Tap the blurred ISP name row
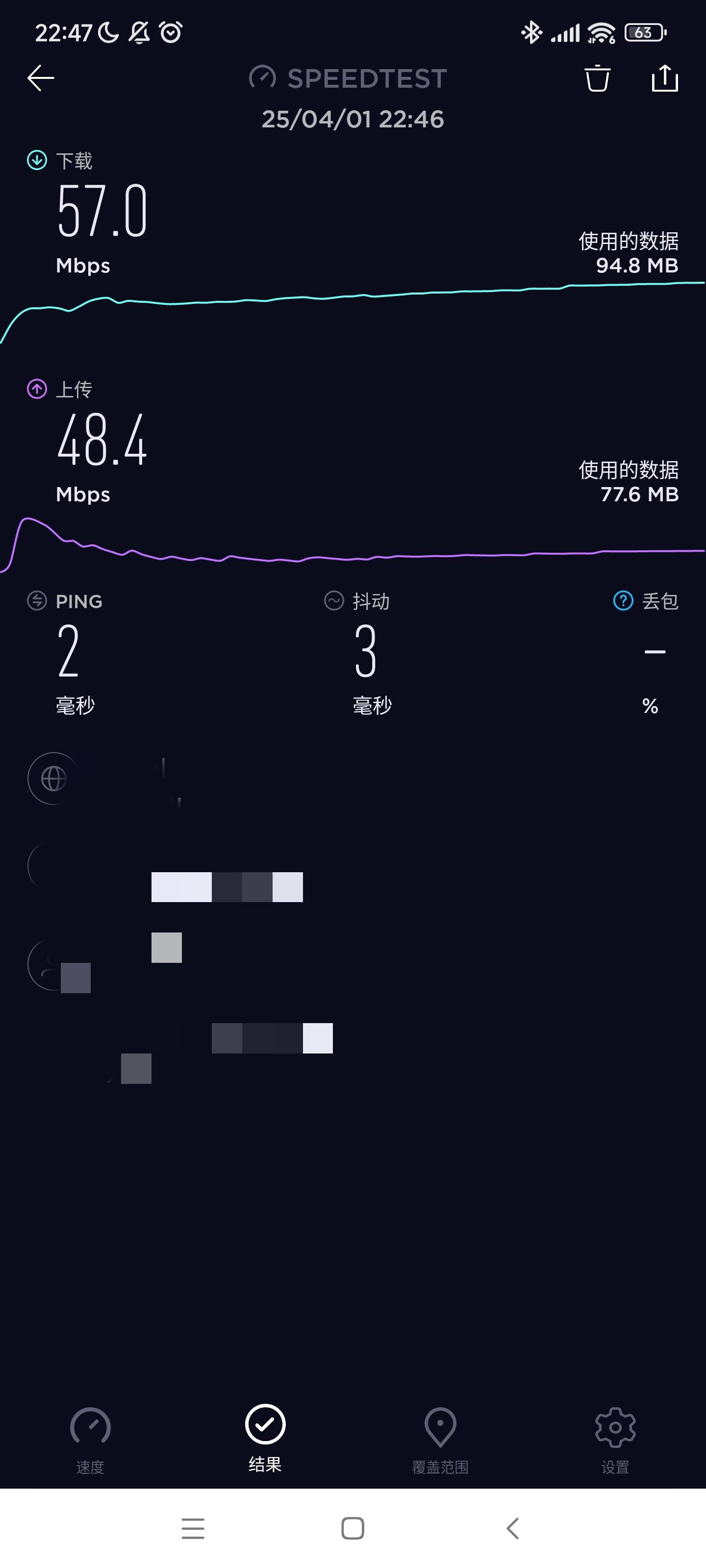The width and height of the screenshot is (706, 1568). [227, 887]
